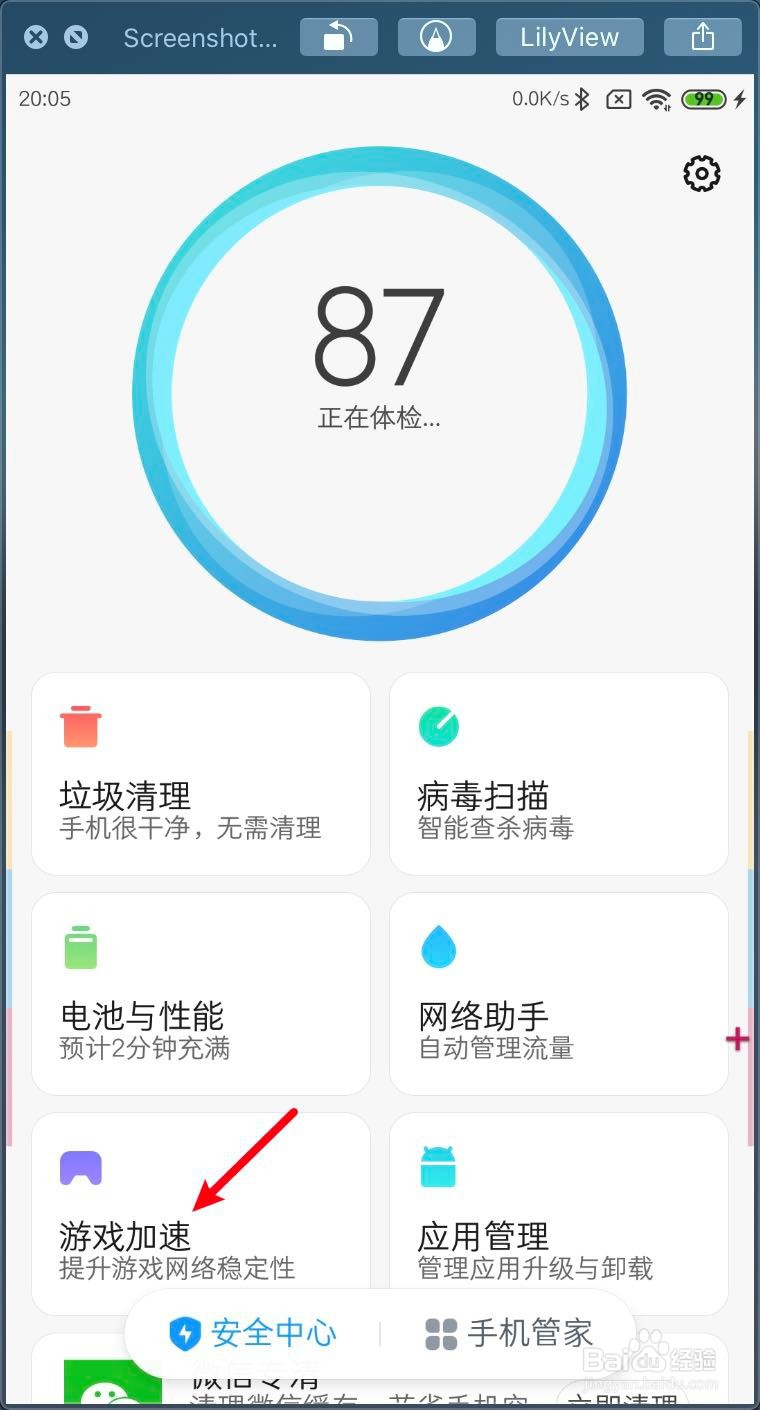The image size is (760, 1410).
Task: Select the game controller icon for 游戏加速
Action: 80,1167
